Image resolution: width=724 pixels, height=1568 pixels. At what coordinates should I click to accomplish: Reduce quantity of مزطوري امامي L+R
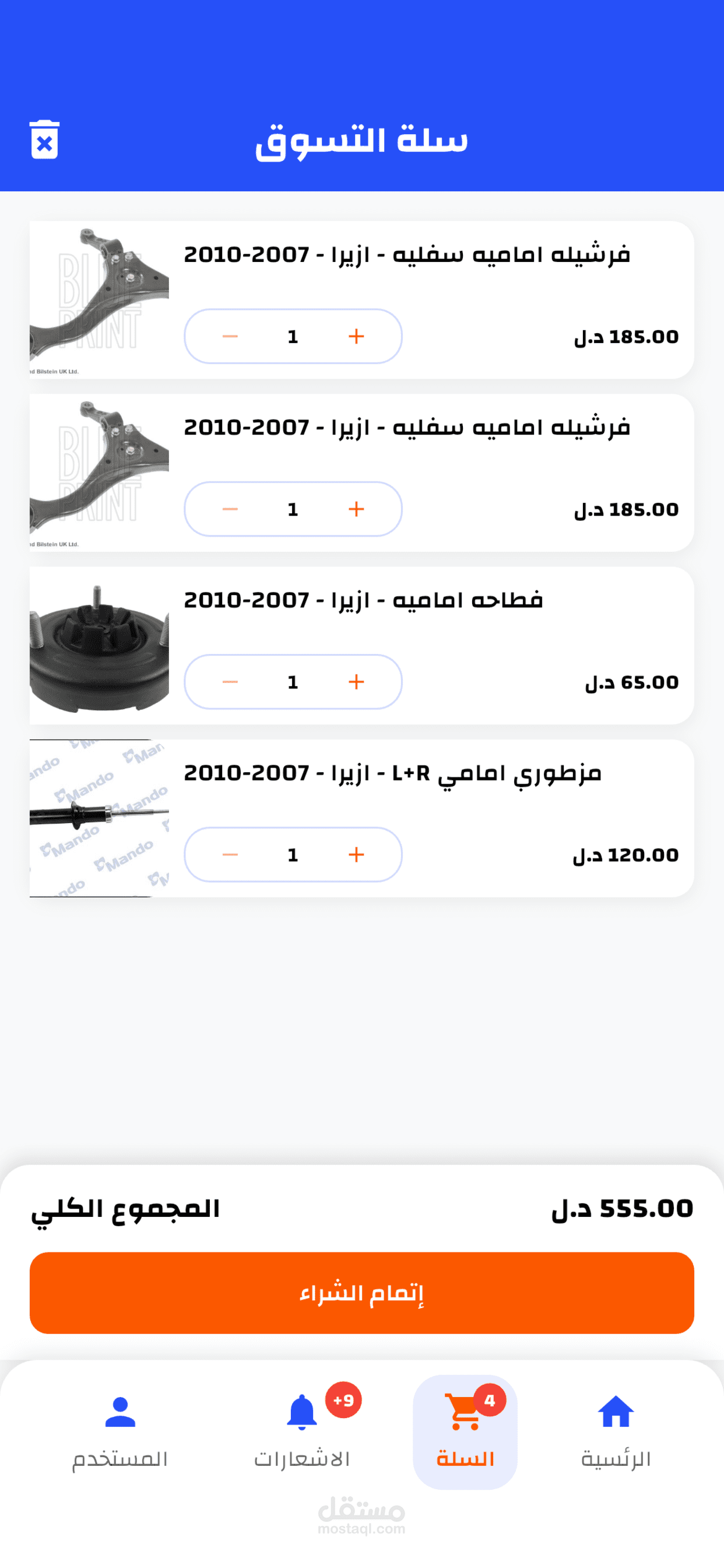[230, 855]
